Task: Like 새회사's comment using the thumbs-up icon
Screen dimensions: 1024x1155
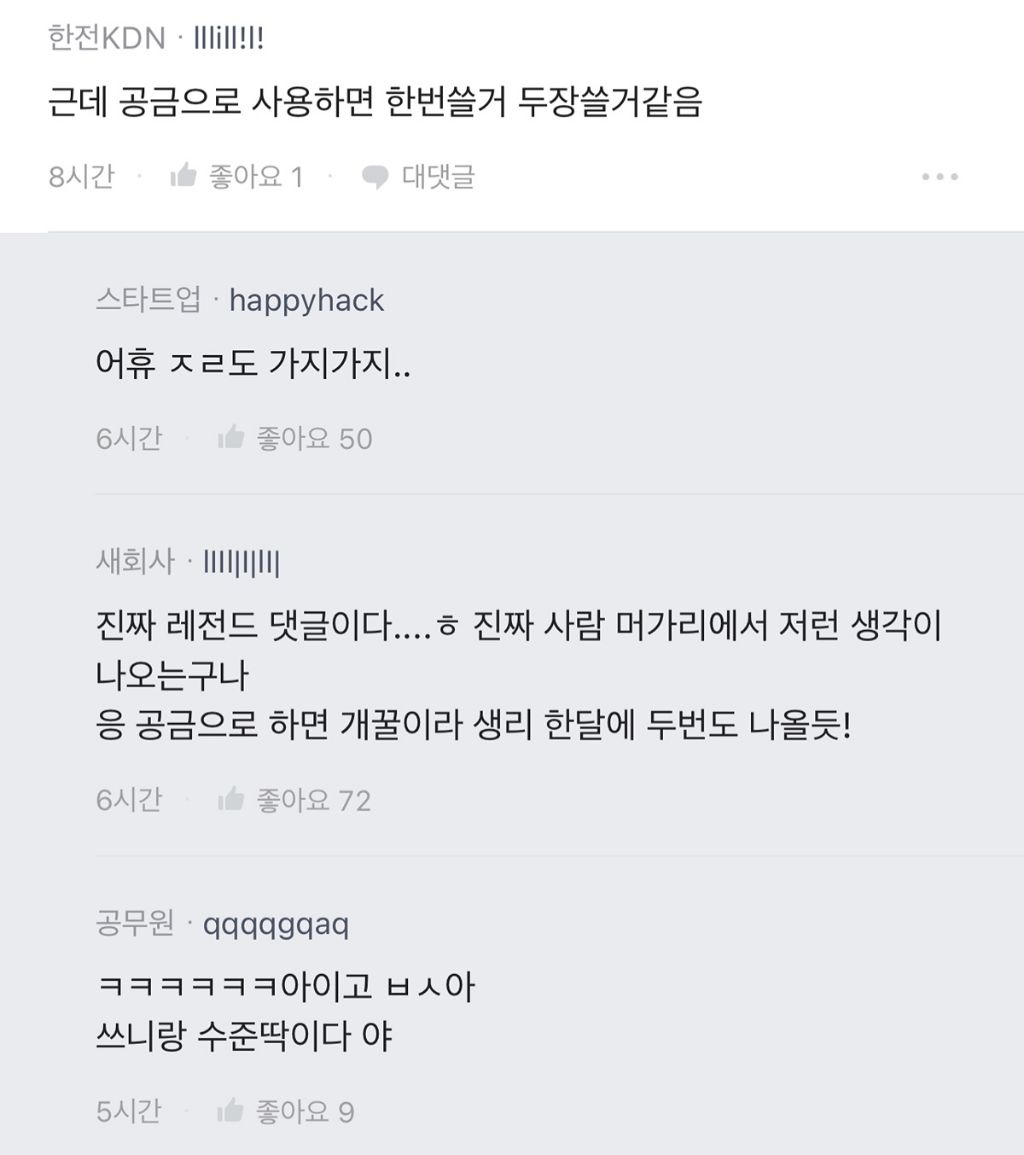Action: (x=235, y=799)
